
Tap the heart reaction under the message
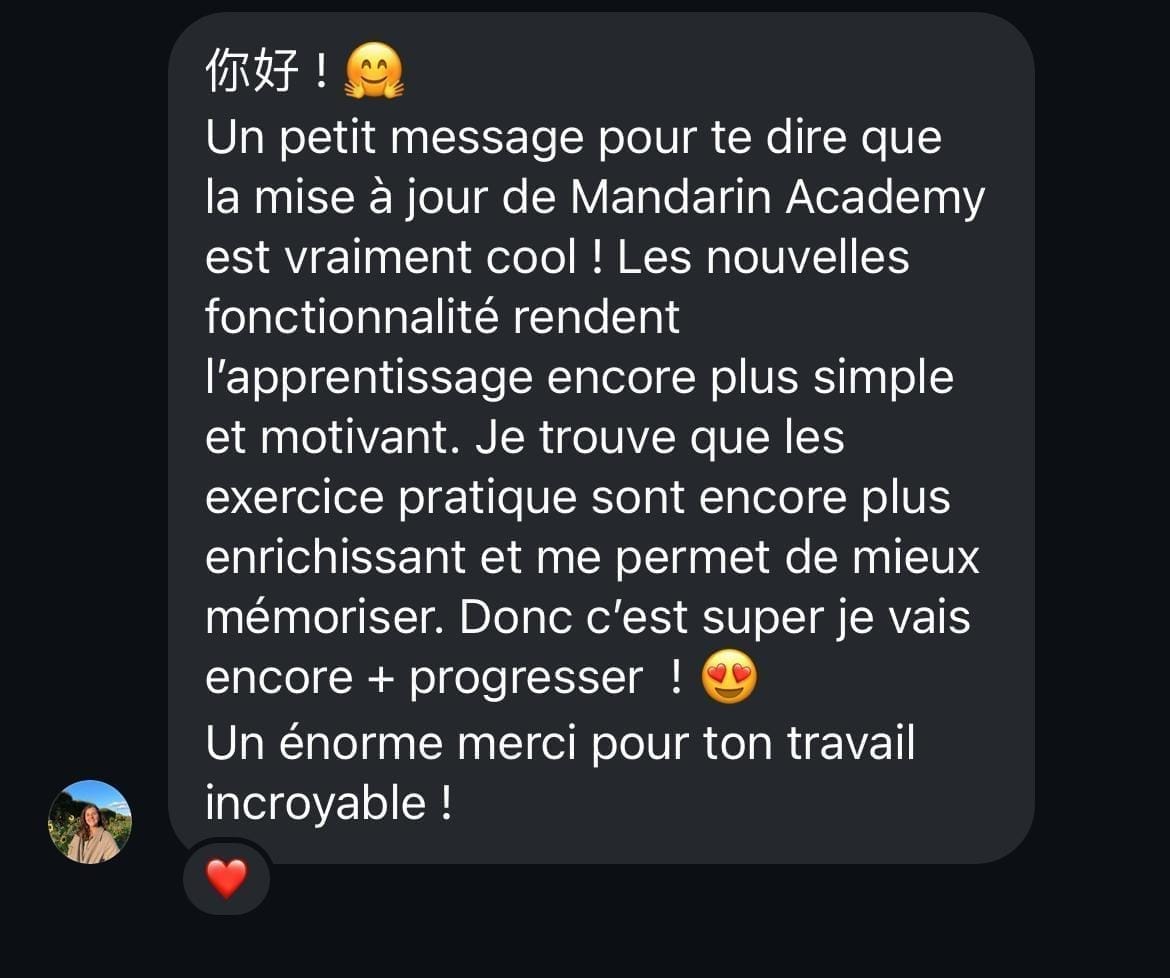click(226, 878)
